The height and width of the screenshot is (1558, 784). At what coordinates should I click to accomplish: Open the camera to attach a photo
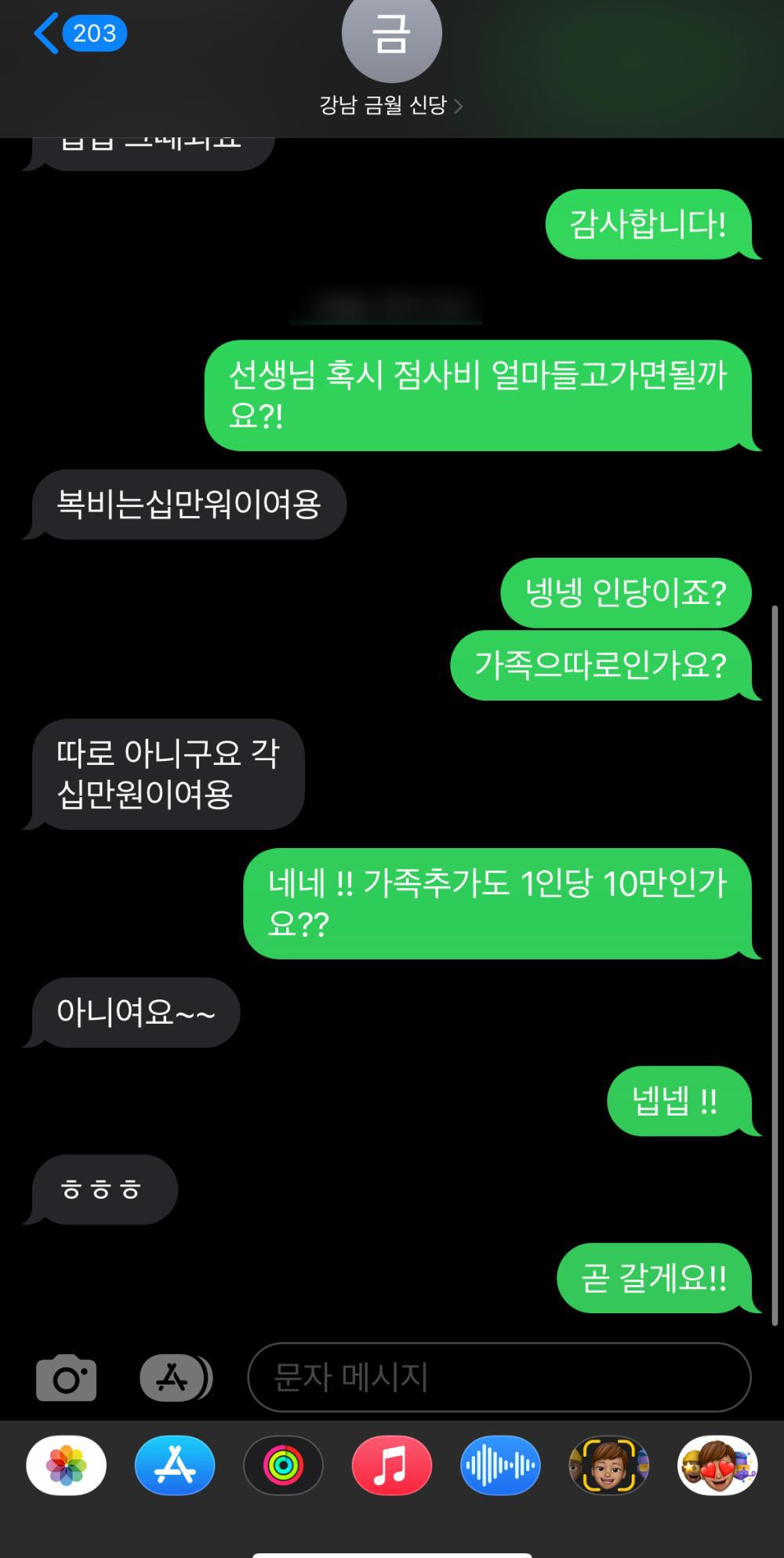click(x=67, y=1378)
